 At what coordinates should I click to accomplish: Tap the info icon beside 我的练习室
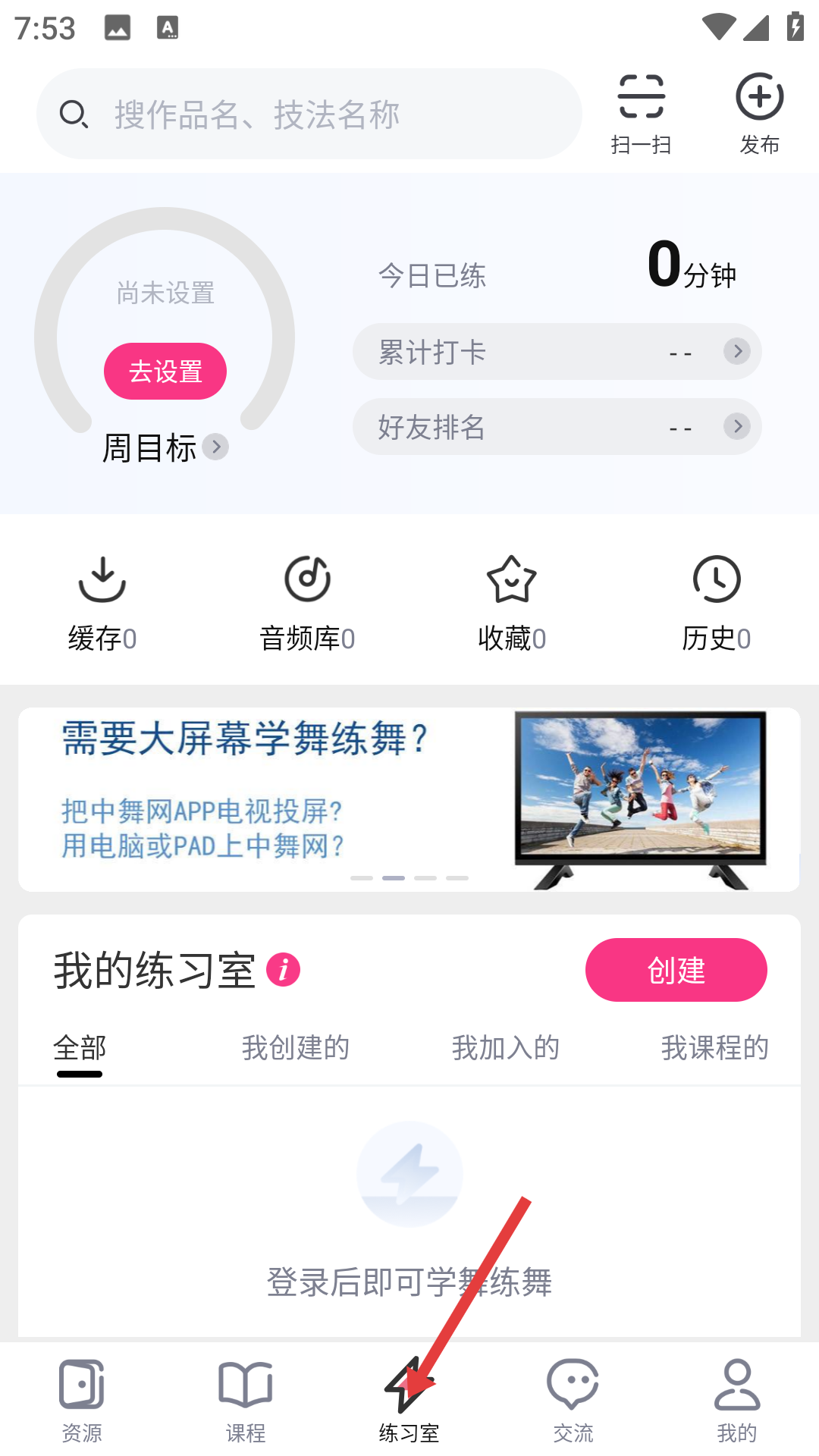tap(284, 970)
